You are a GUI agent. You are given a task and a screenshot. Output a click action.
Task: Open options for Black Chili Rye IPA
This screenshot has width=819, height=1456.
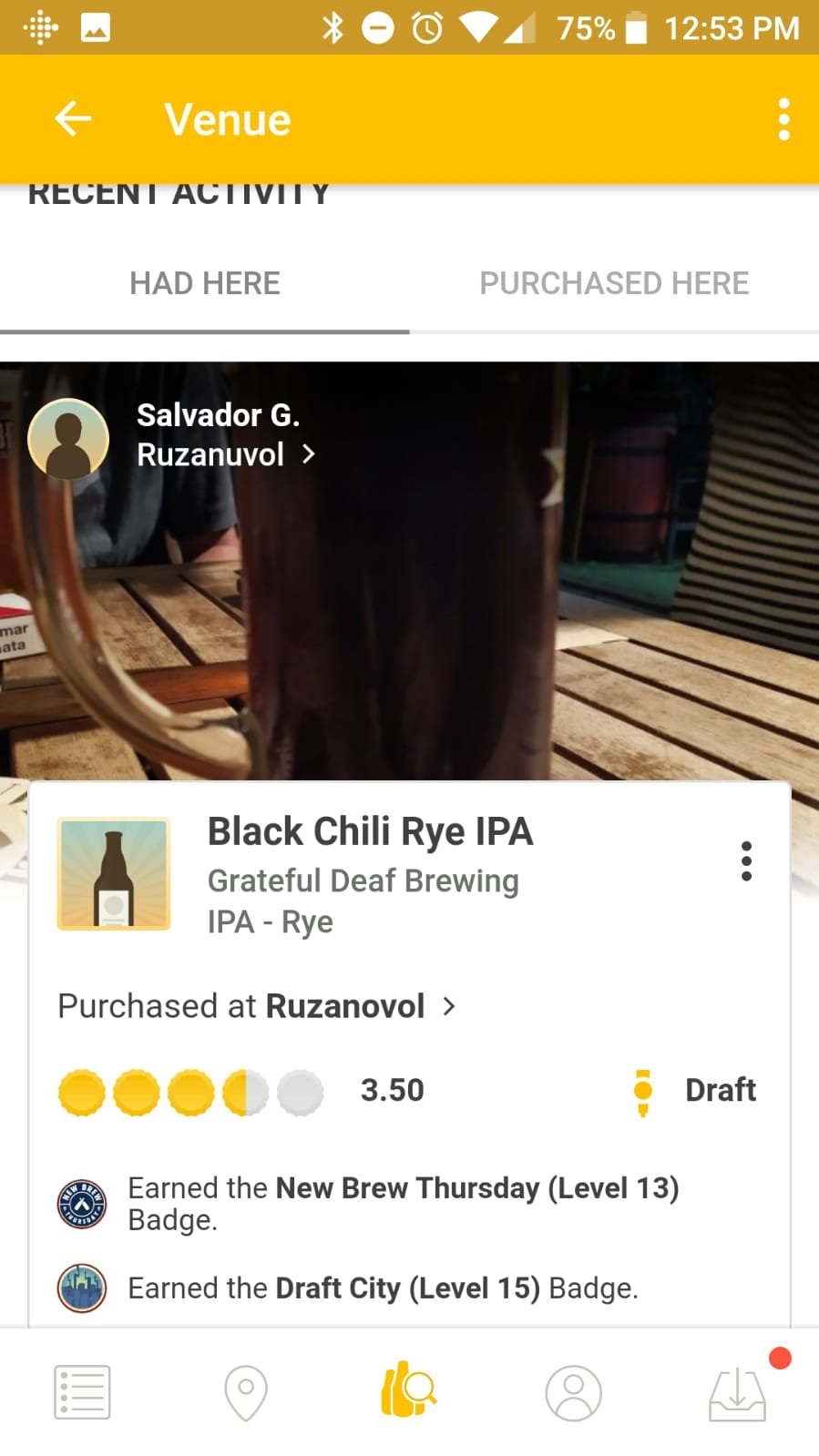(x=746, y=860)
